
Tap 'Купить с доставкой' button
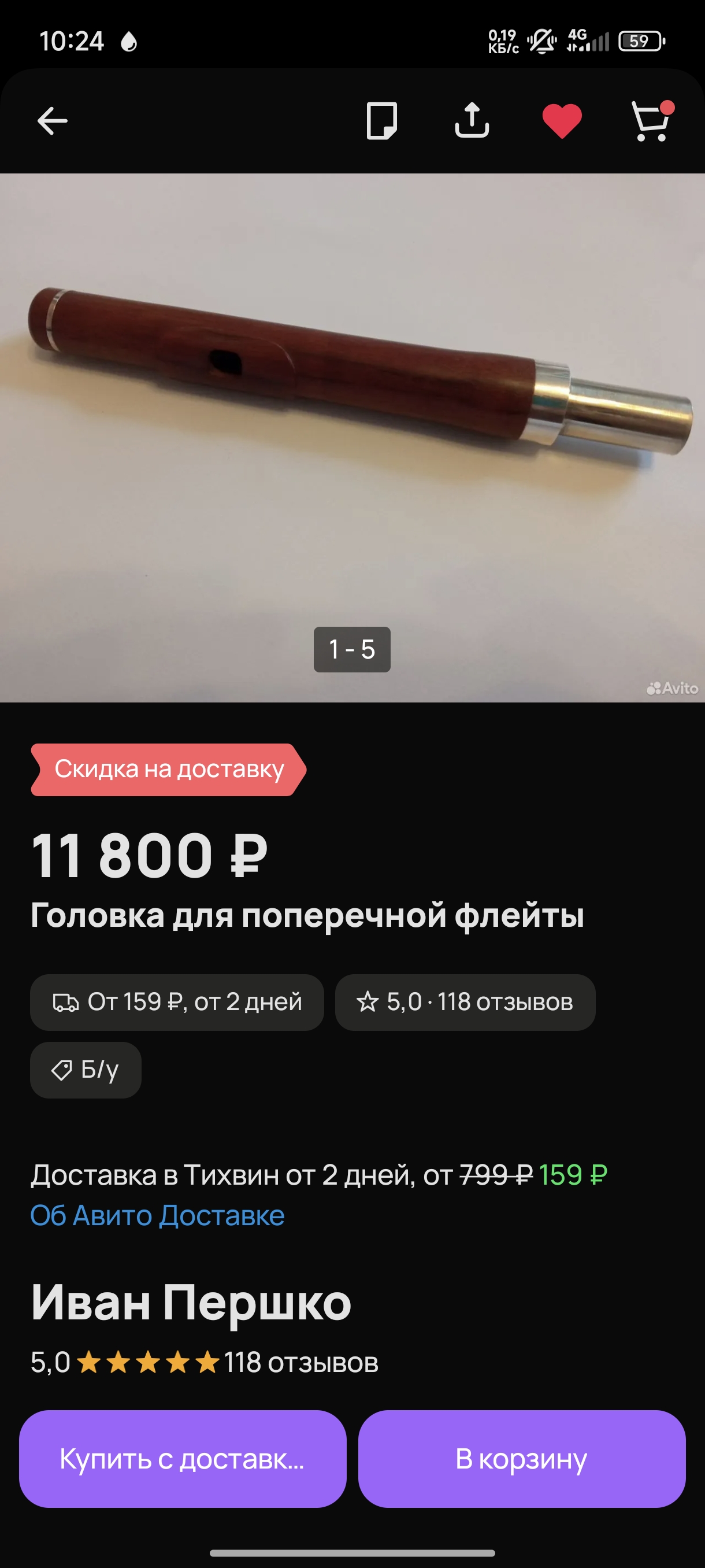point(183,1458)
